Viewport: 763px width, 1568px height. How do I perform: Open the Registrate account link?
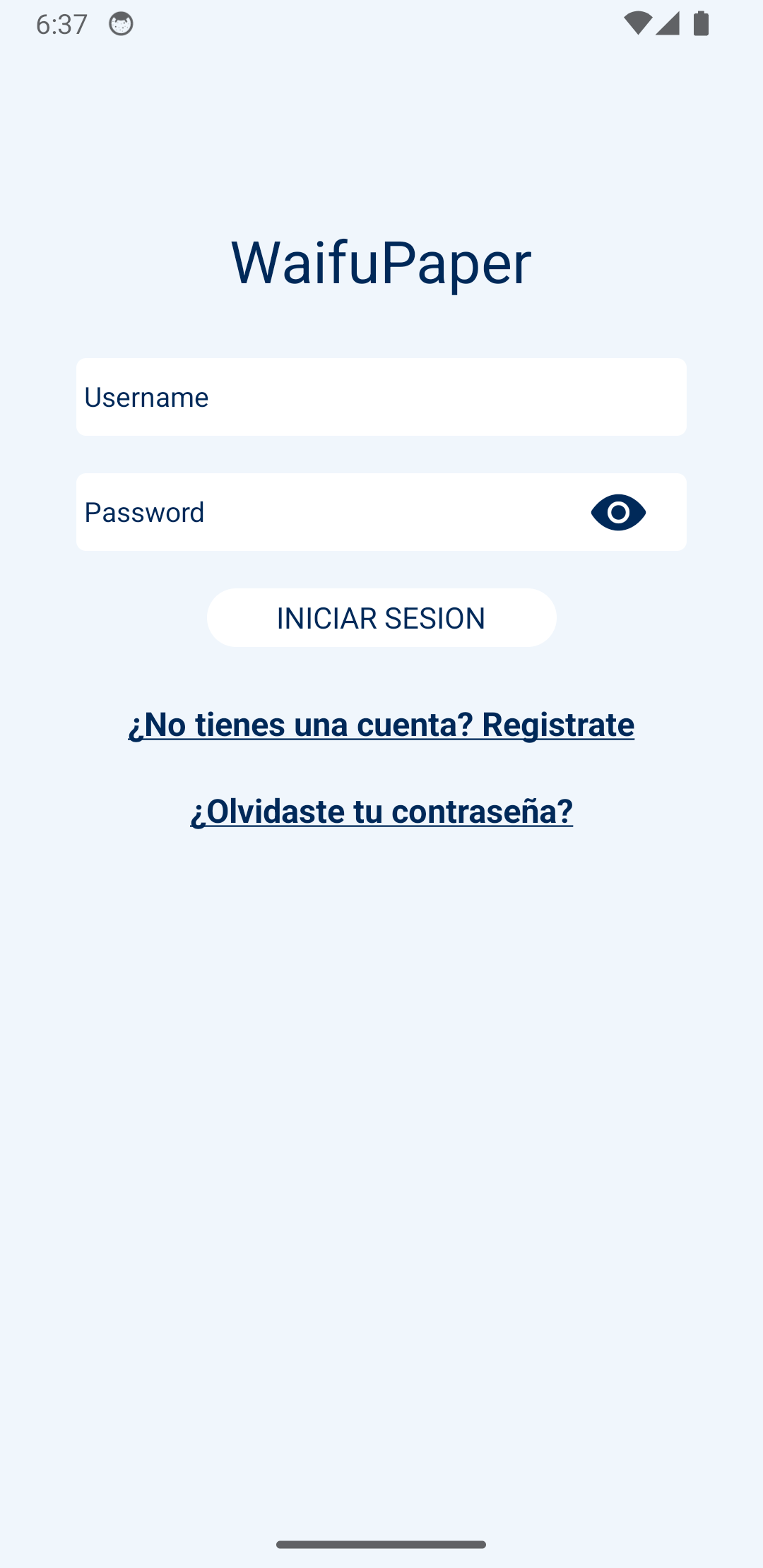[381, 725]
